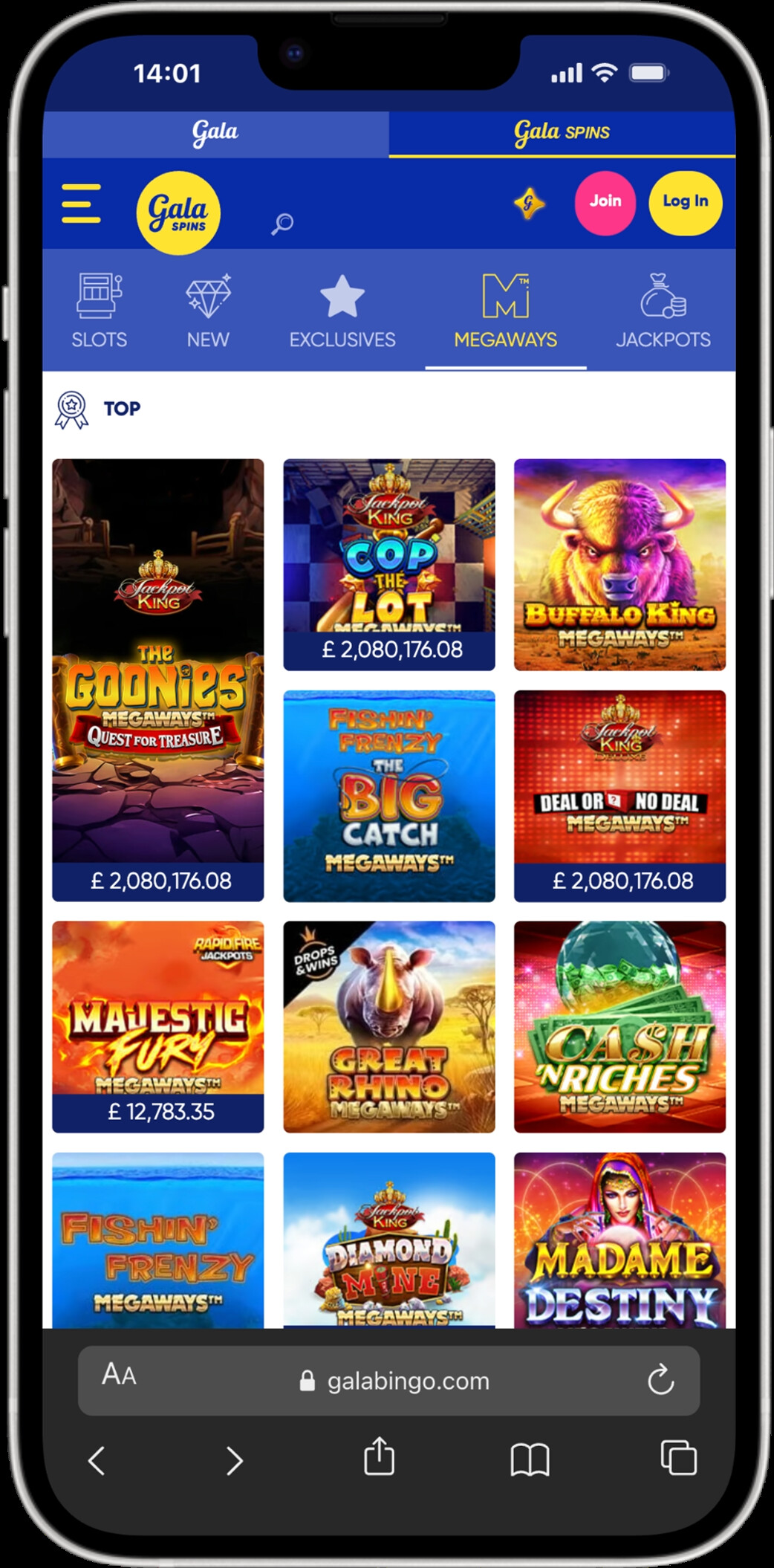
Task: Share this page from the browser toolbar
Action: coord(379,1456)
